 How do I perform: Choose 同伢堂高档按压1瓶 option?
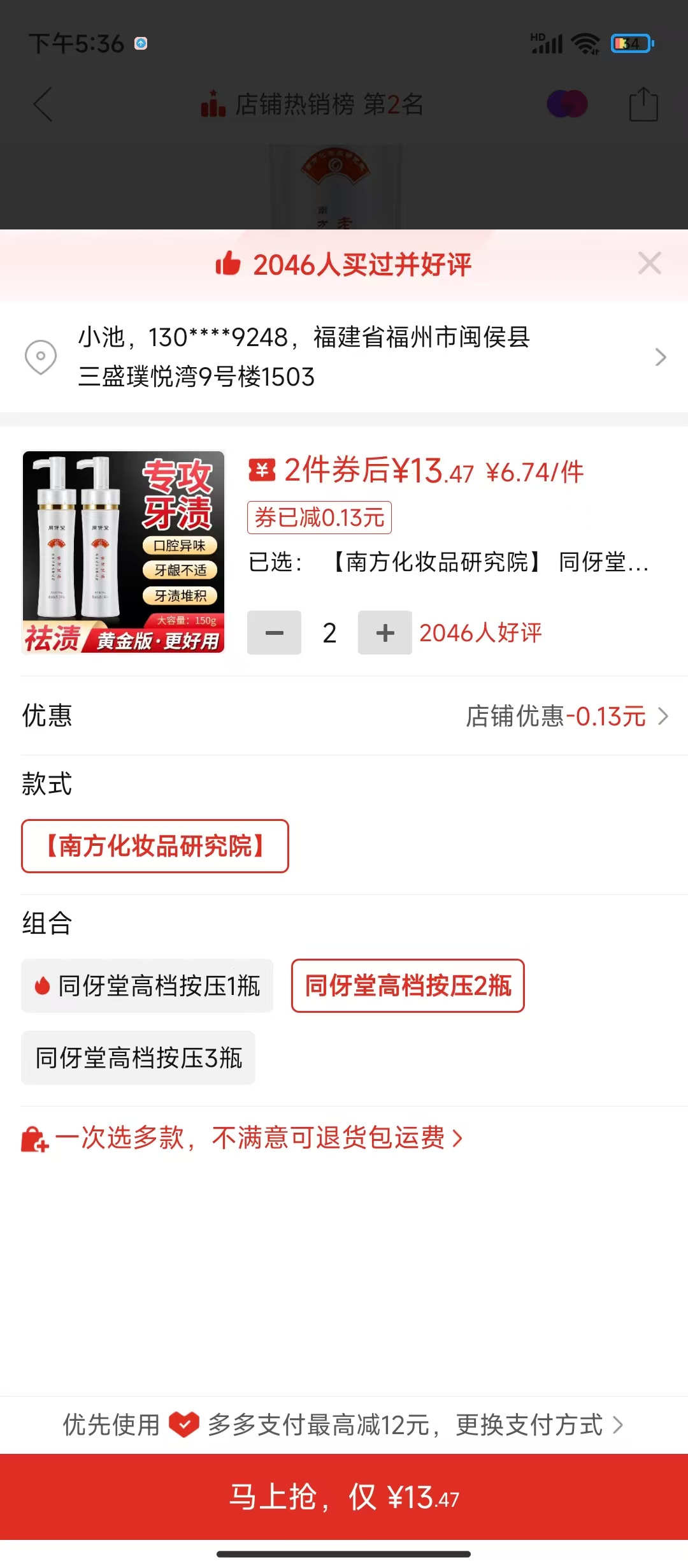coord(147,986)
